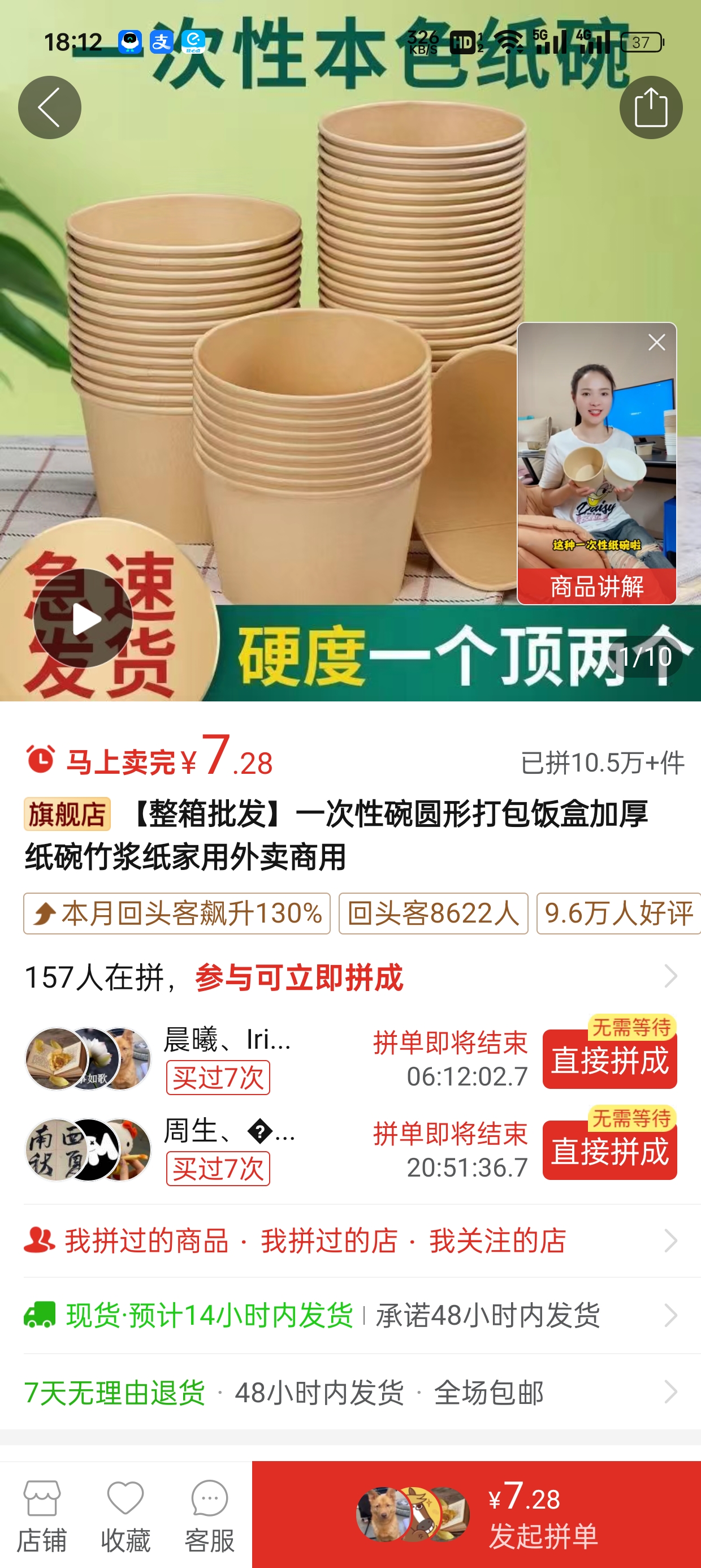Open 我拼过的商品 row

(x=146, y=1240)
